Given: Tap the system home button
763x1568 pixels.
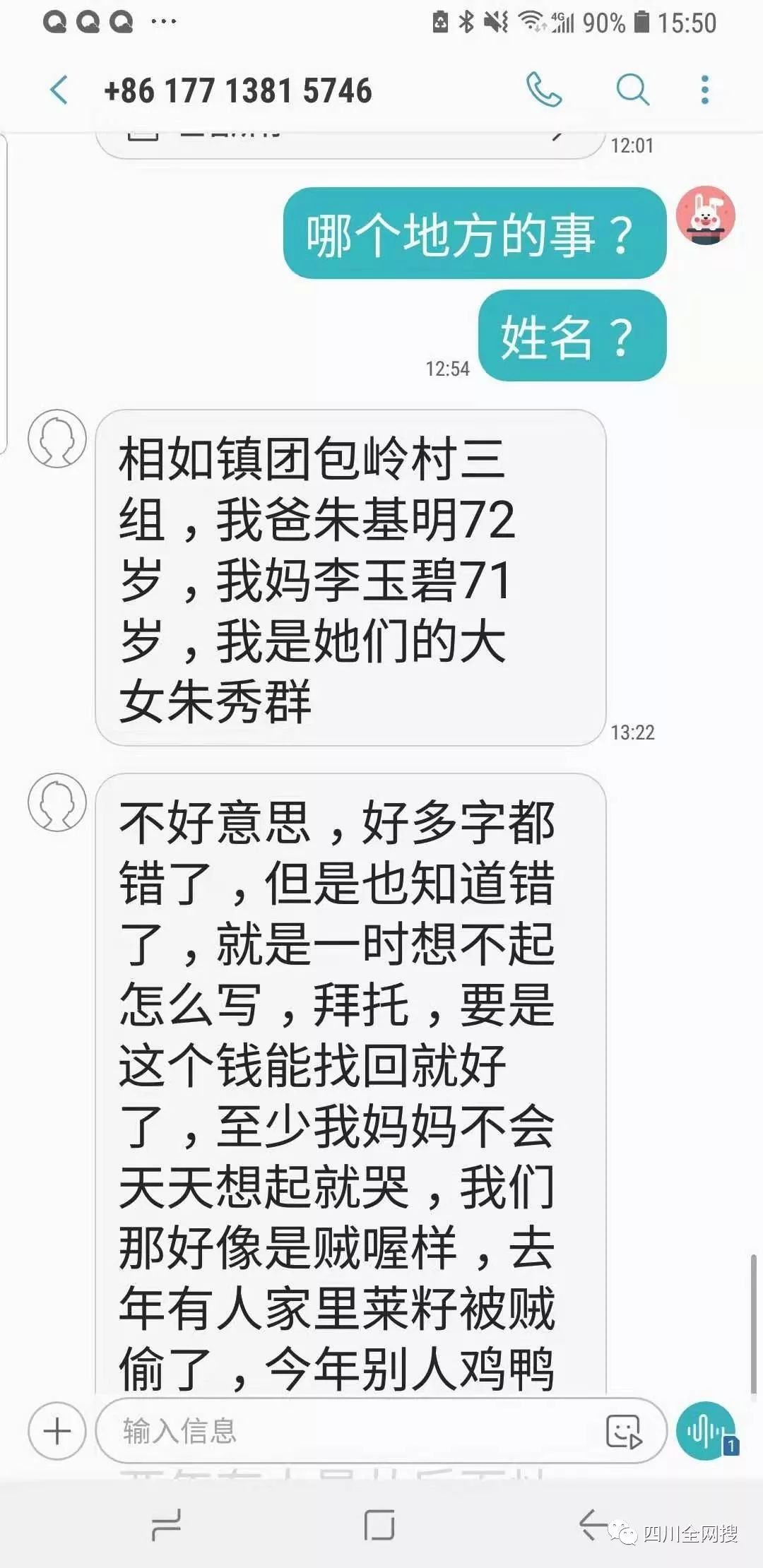Looking at the screenshot, I should pyautogui.click(x=379, y=1526).
